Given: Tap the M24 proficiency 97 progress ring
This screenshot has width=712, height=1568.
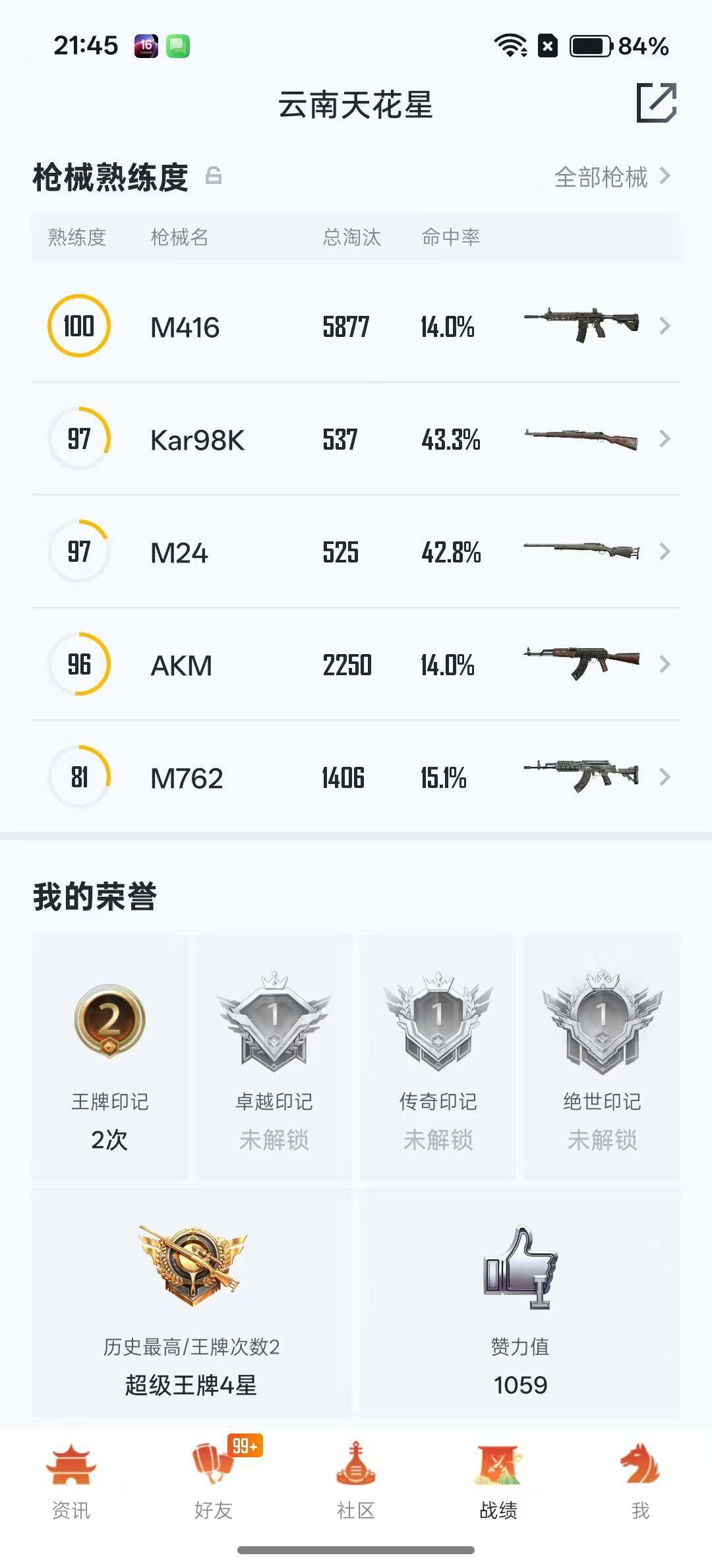Looking at the screenshot, I should coord(78,552).
